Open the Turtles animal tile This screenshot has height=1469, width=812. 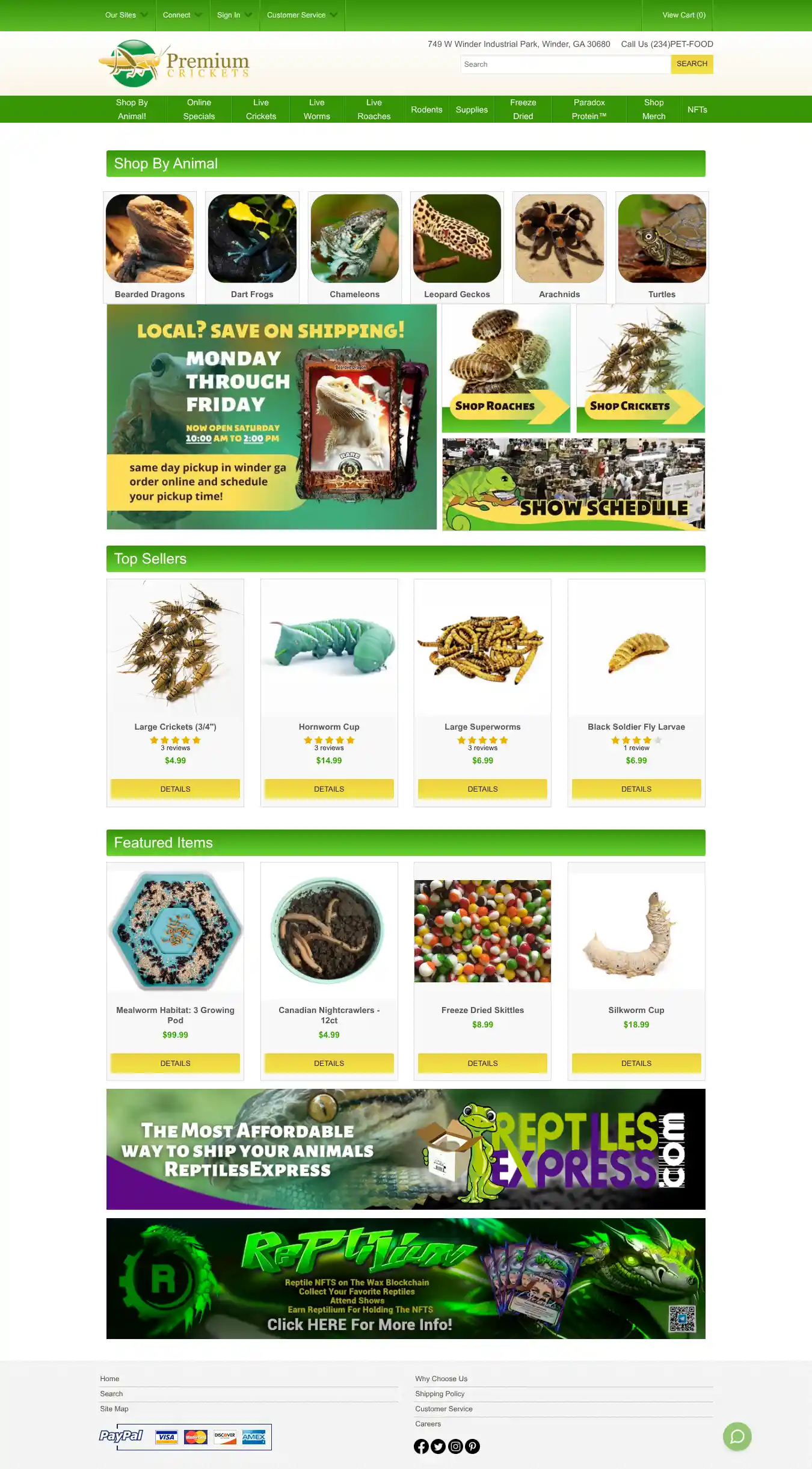click(x=662, y=247)
